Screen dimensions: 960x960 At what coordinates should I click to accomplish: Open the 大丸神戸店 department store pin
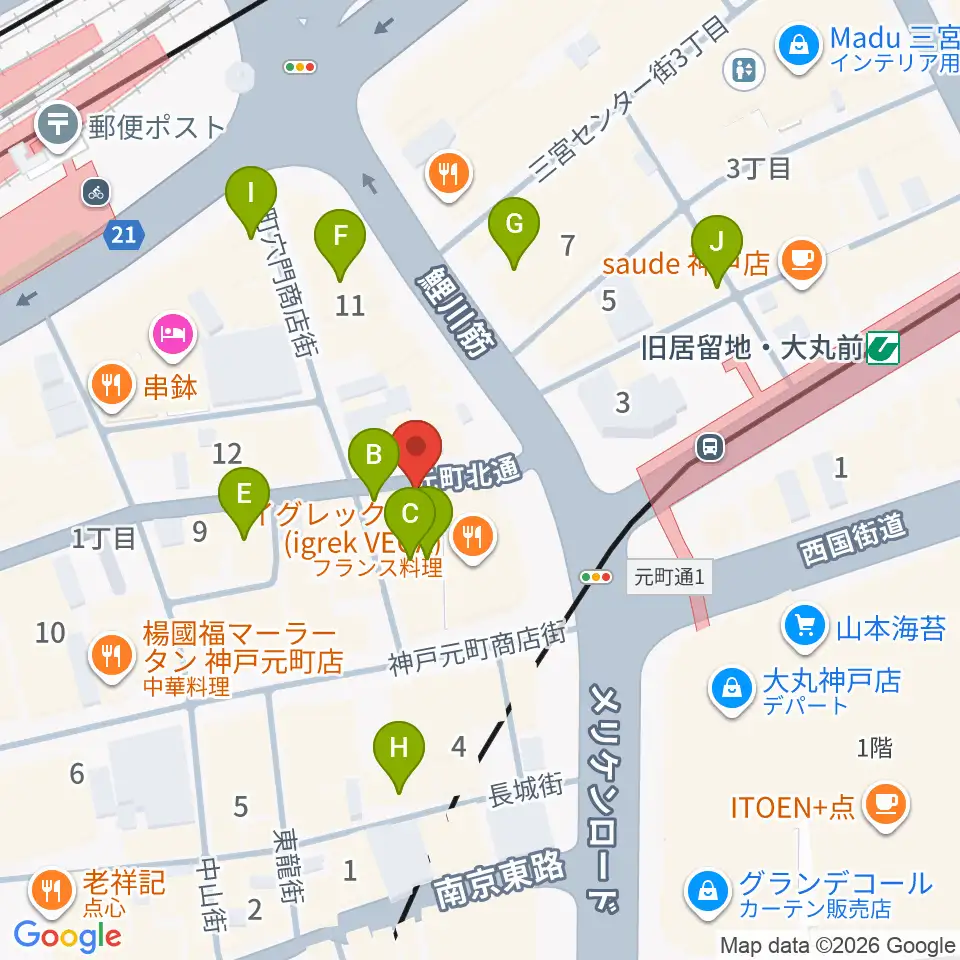tap(732, 689)
